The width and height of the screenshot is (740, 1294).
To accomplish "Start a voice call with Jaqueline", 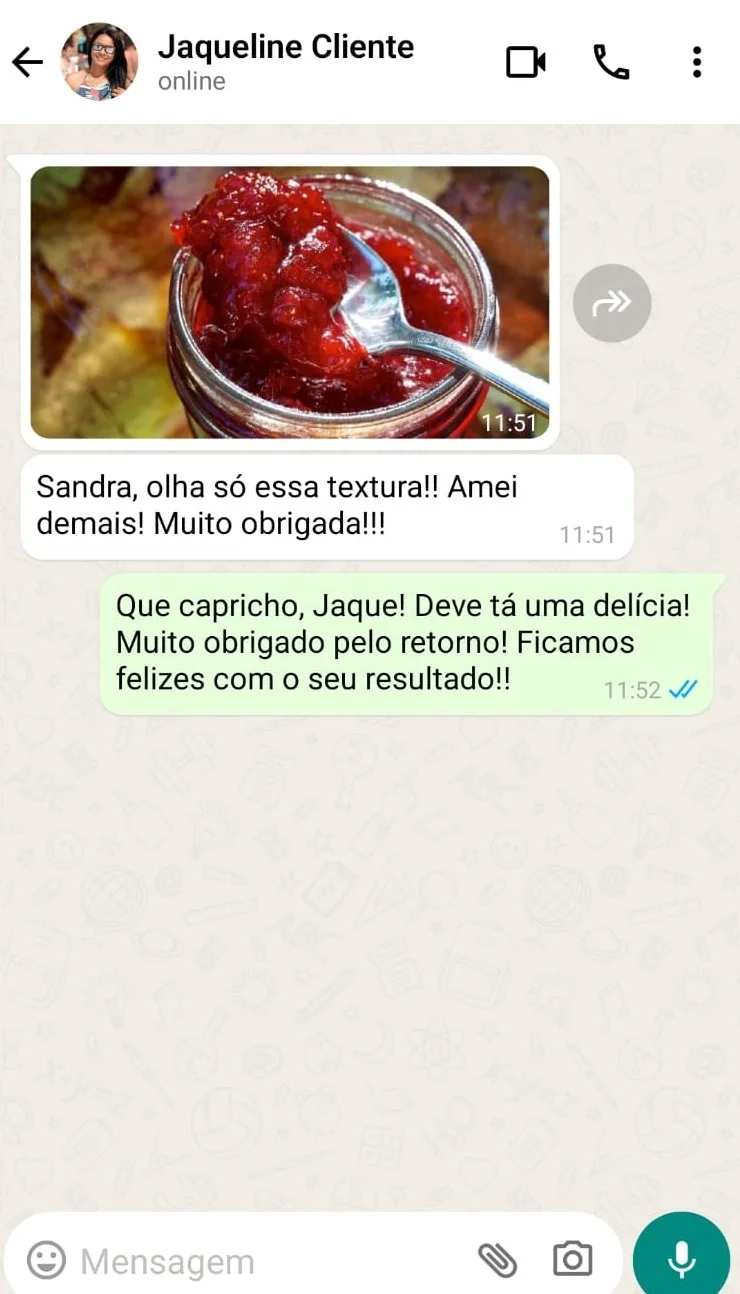I will 611,62.
